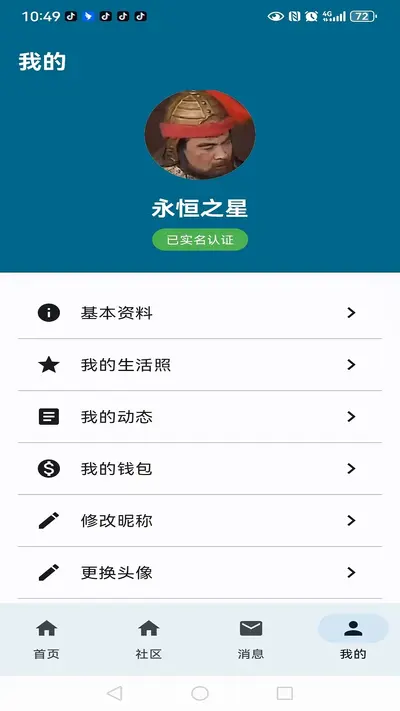Image resolution: width=400 pixels, height=711 pixels.
Task: Choose 更换头像 to change avatar
Action: click(200, 572)
